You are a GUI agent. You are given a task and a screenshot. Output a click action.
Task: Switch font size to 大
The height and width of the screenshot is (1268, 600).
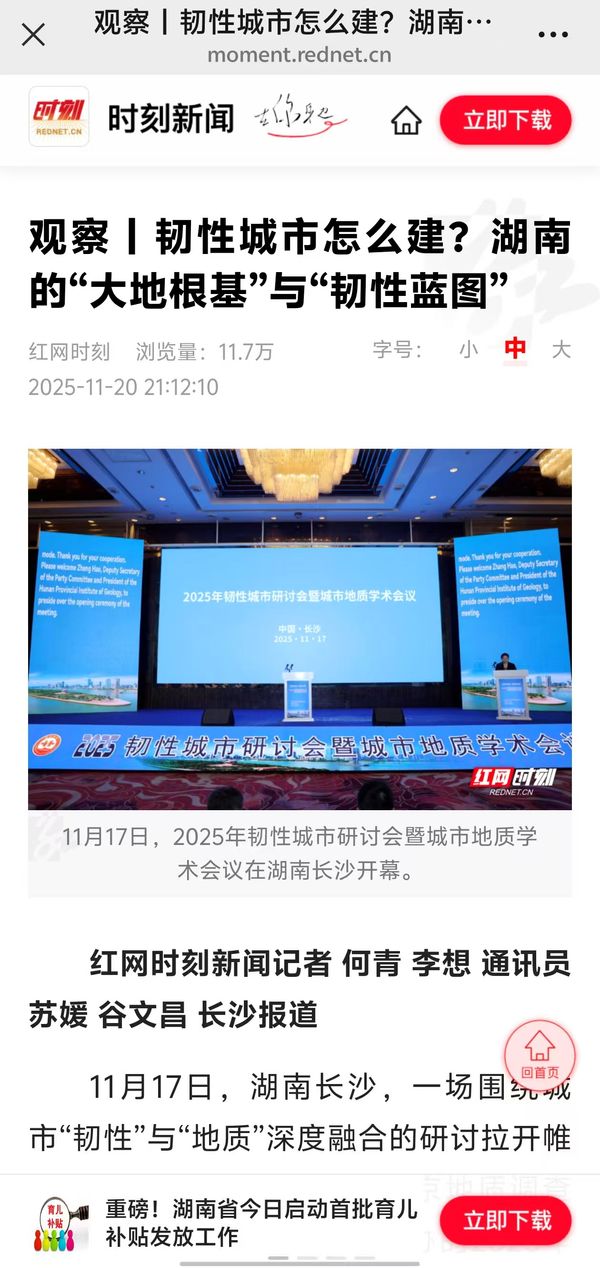[561, 350]
